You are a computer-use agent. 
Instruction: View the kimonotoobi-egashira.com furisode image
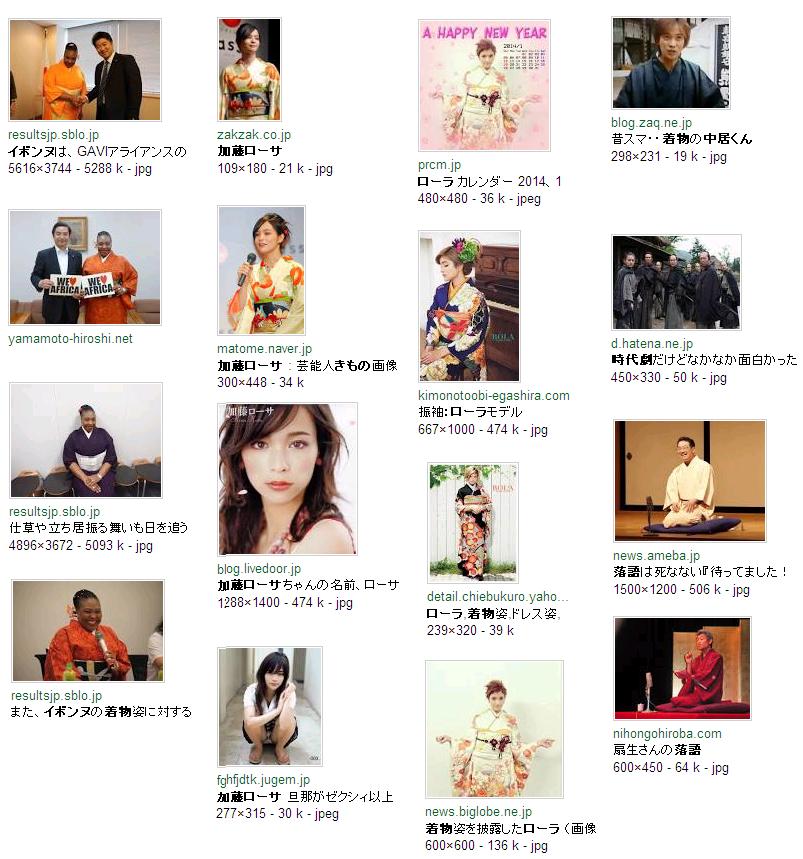coord(469,306)
